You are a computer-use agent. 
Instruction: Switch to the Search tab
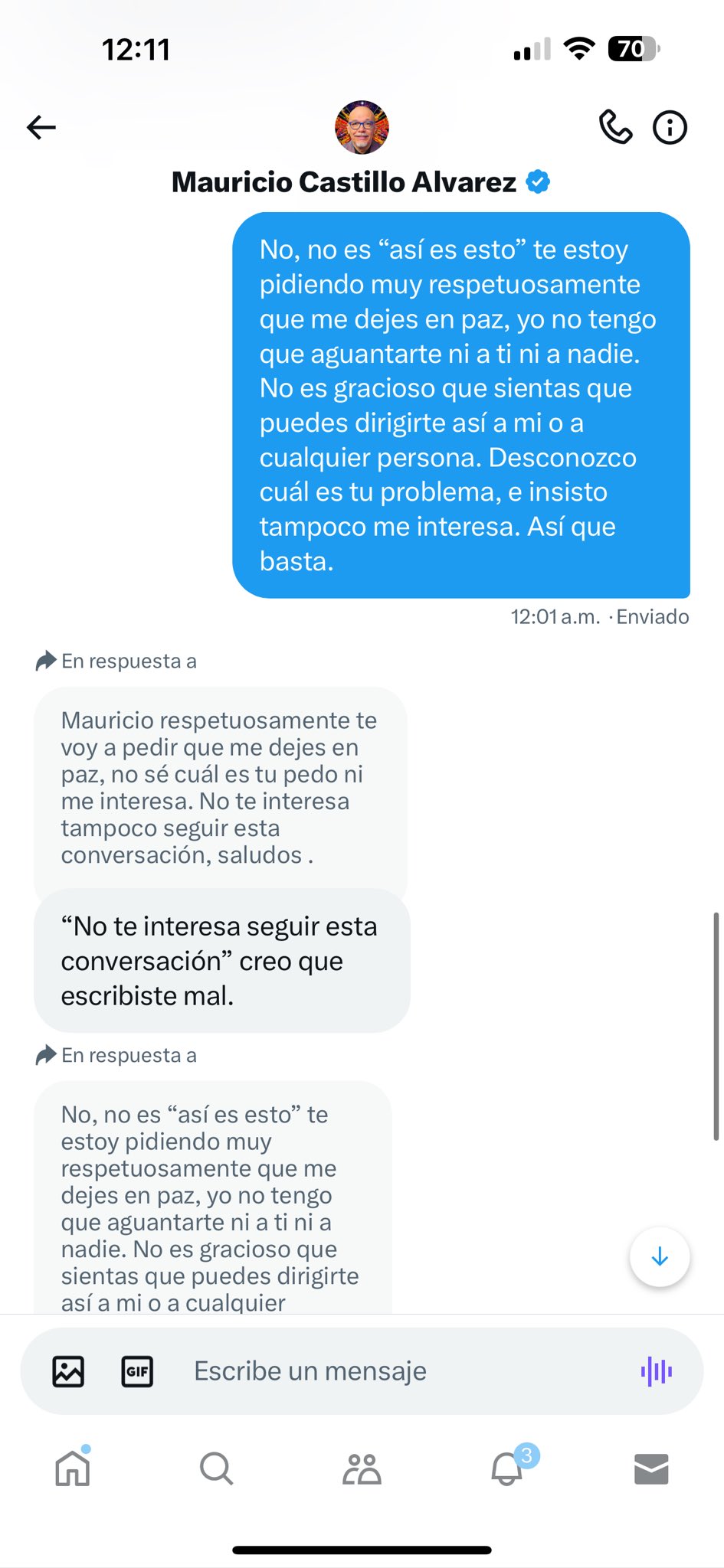coord(217,1468)
